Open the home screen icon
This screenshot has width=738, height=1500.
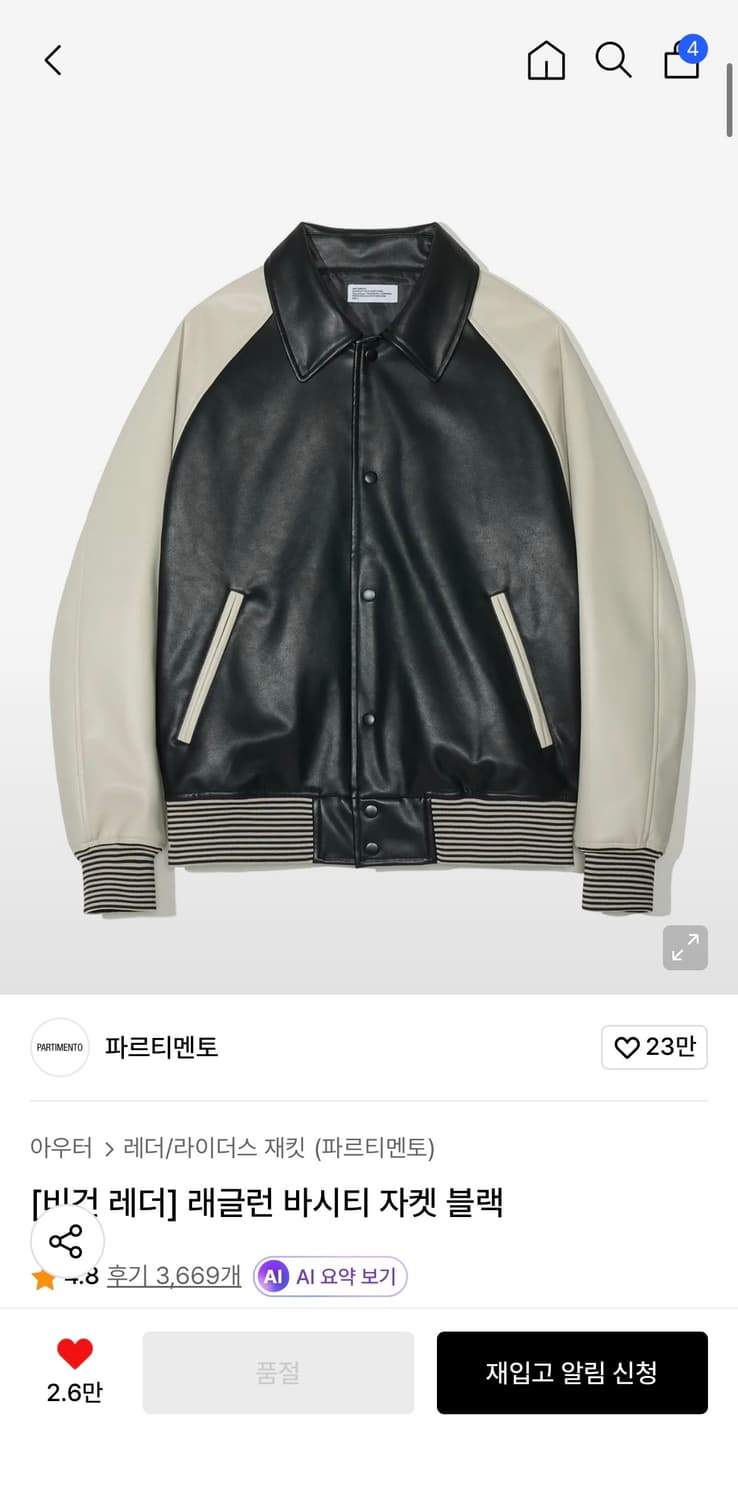click(546, 60)
